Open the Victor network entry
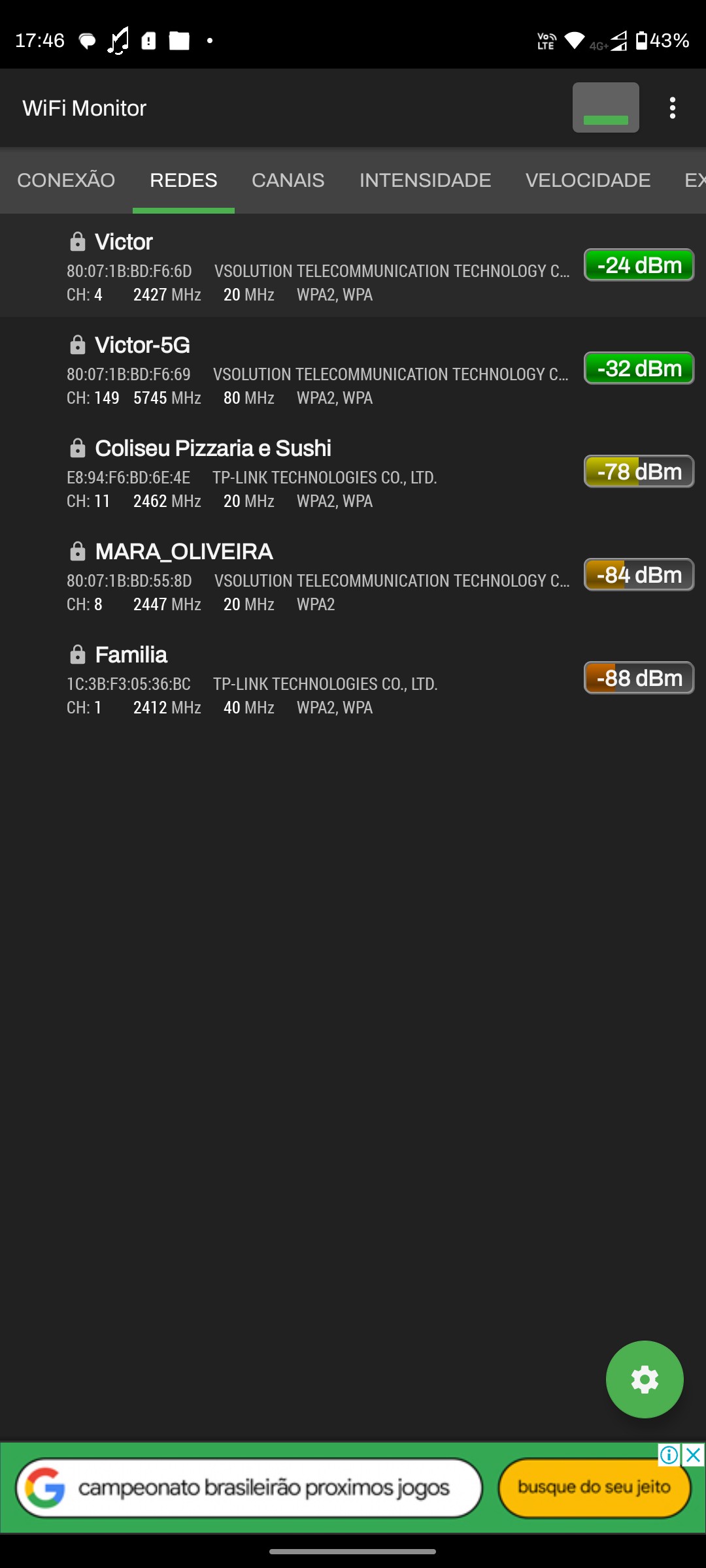 [x=314, y=267]
